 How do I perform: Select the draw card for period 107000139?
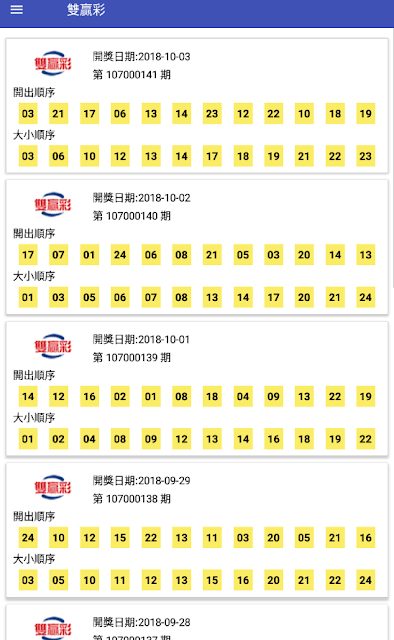point(197,389)
